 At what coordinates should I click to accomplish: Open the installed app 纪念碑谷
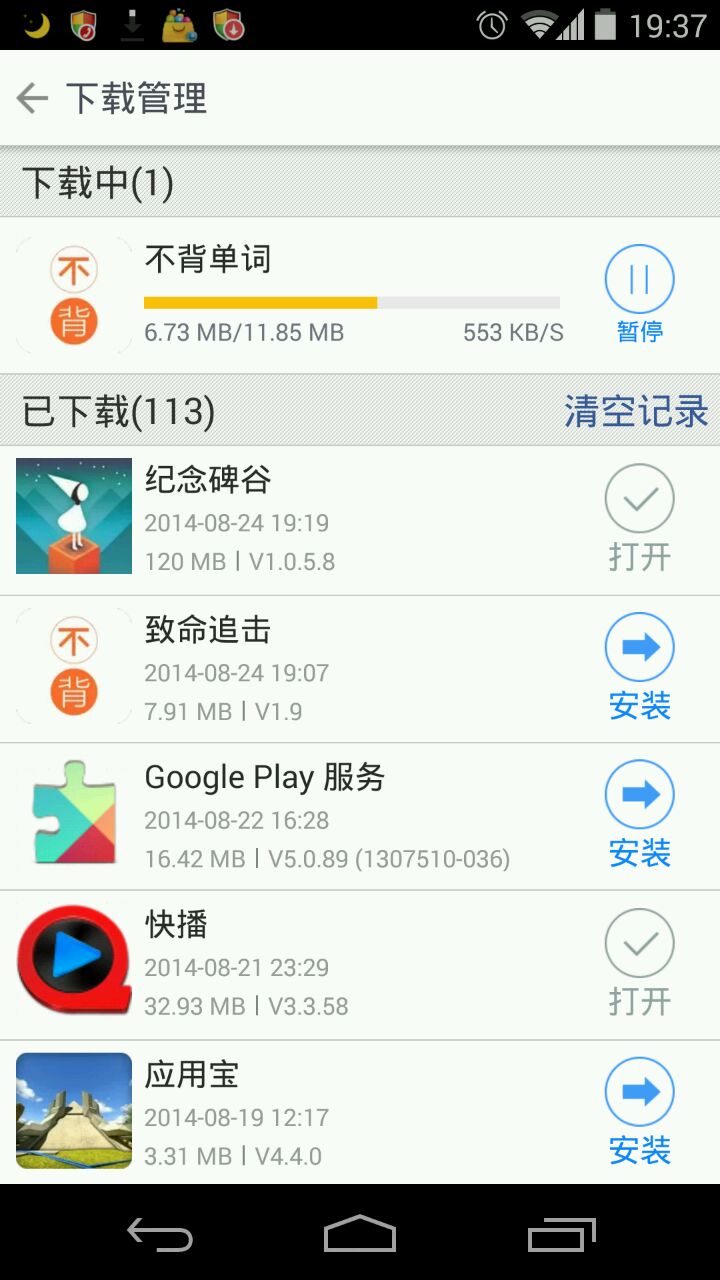coord(639,516)
